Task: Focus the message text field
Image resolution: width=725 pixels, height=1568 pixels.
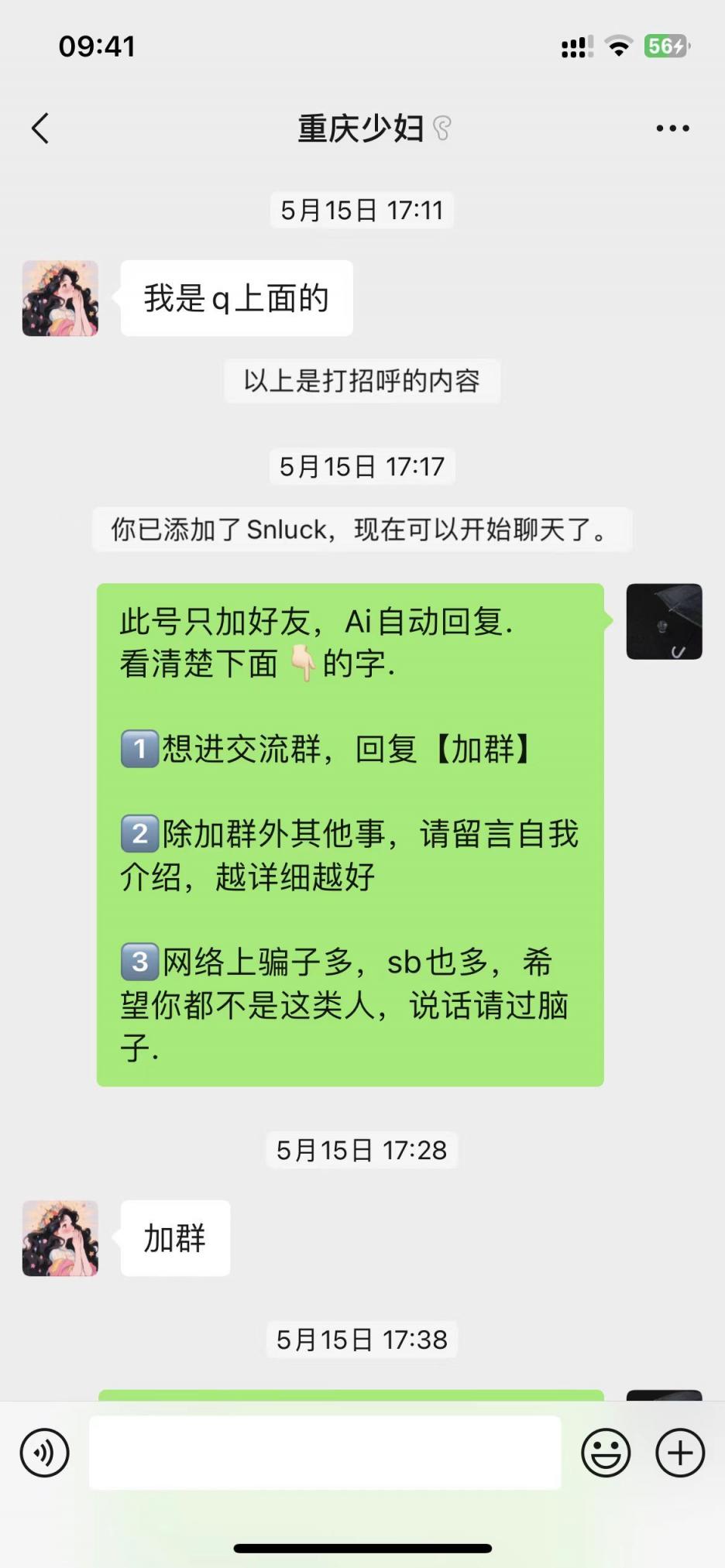Action: pos(325,1453)
